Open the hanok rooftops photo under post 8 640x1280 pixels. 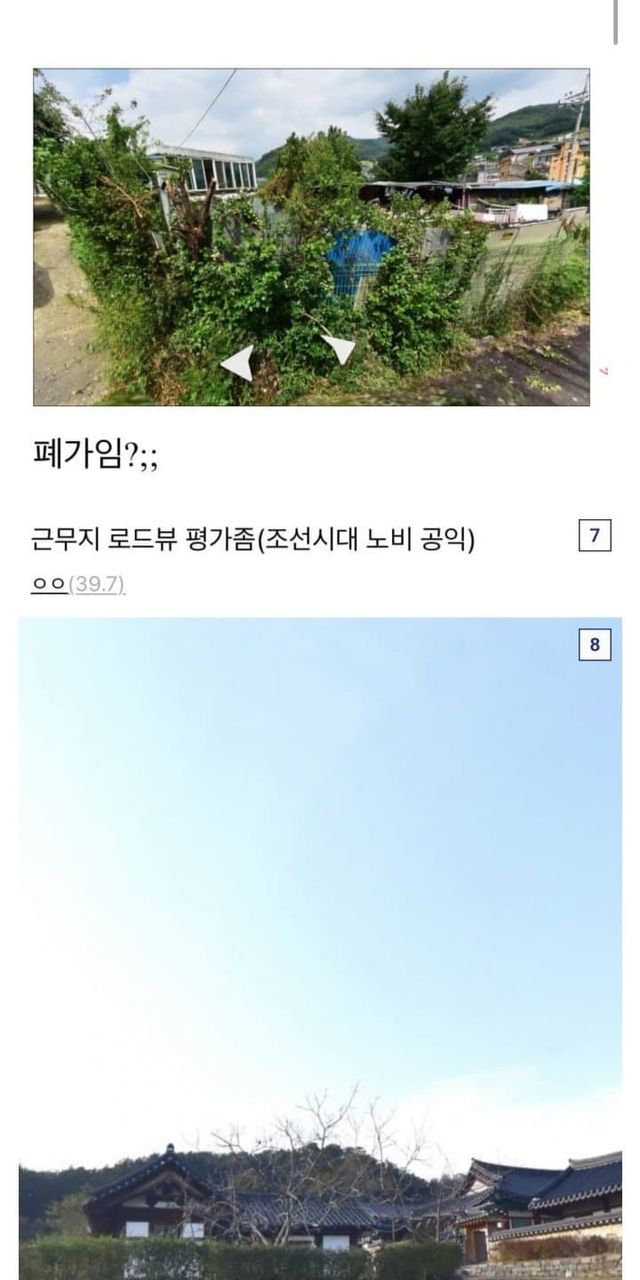[320, 950]
